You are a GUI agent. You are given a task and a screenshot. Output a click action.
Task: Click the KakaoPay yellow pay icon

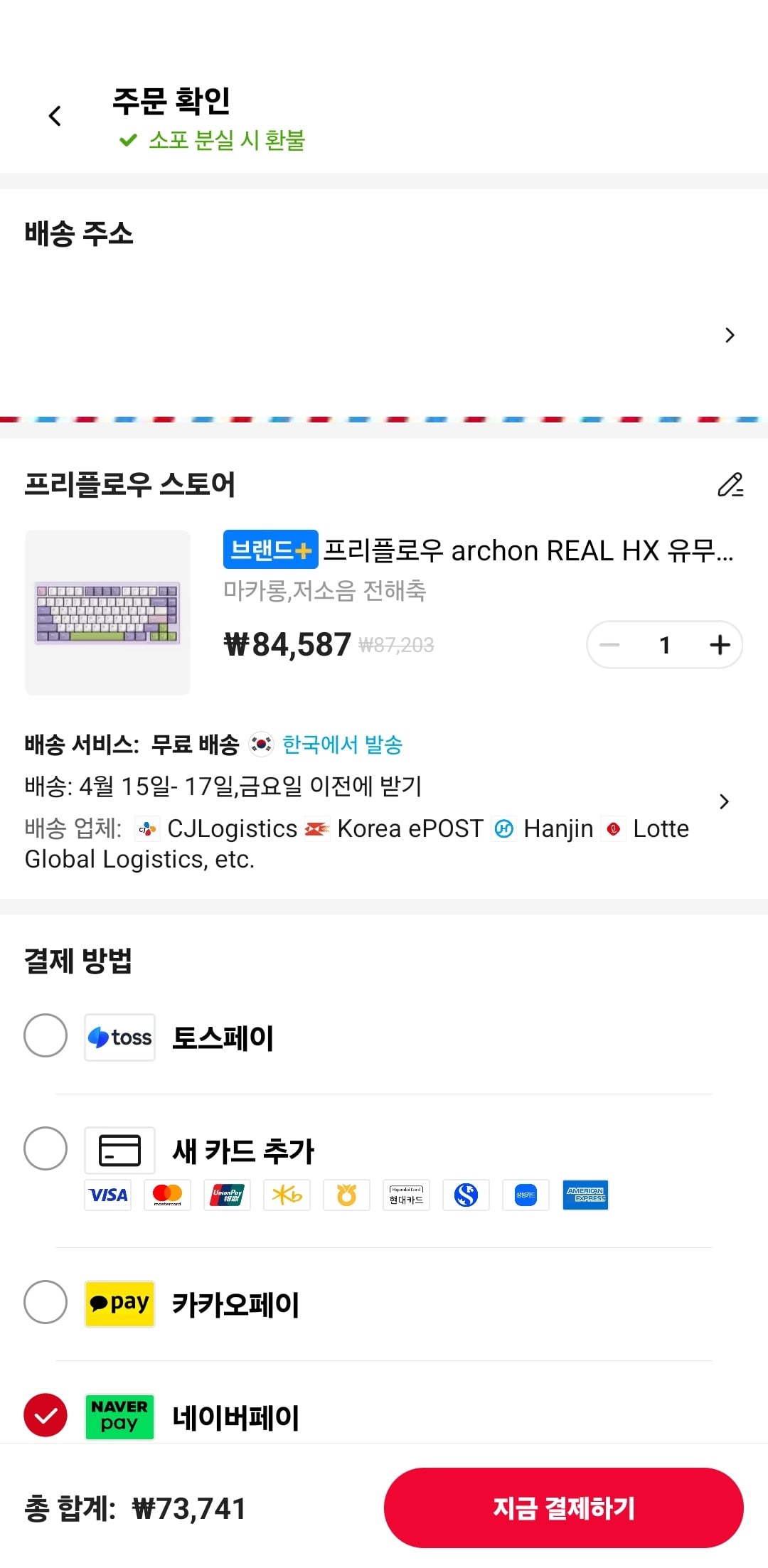point(119,1303)
